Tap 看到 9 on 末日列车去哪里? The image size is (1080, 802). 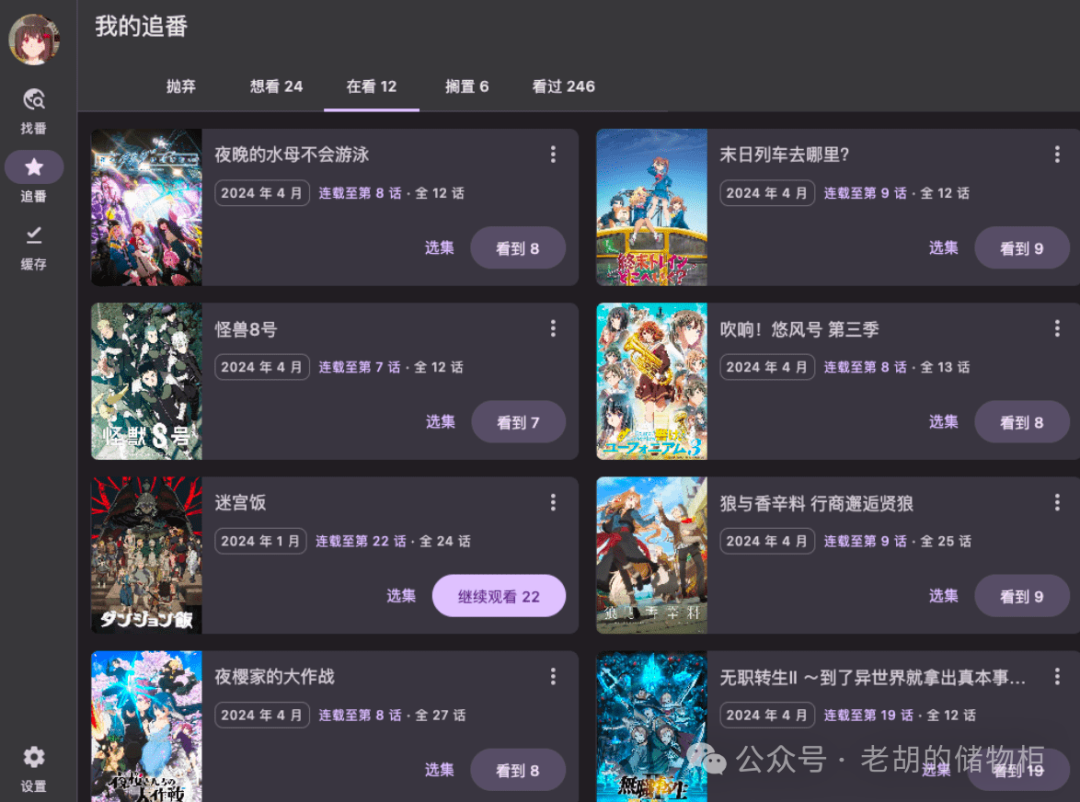[1021, 248]
